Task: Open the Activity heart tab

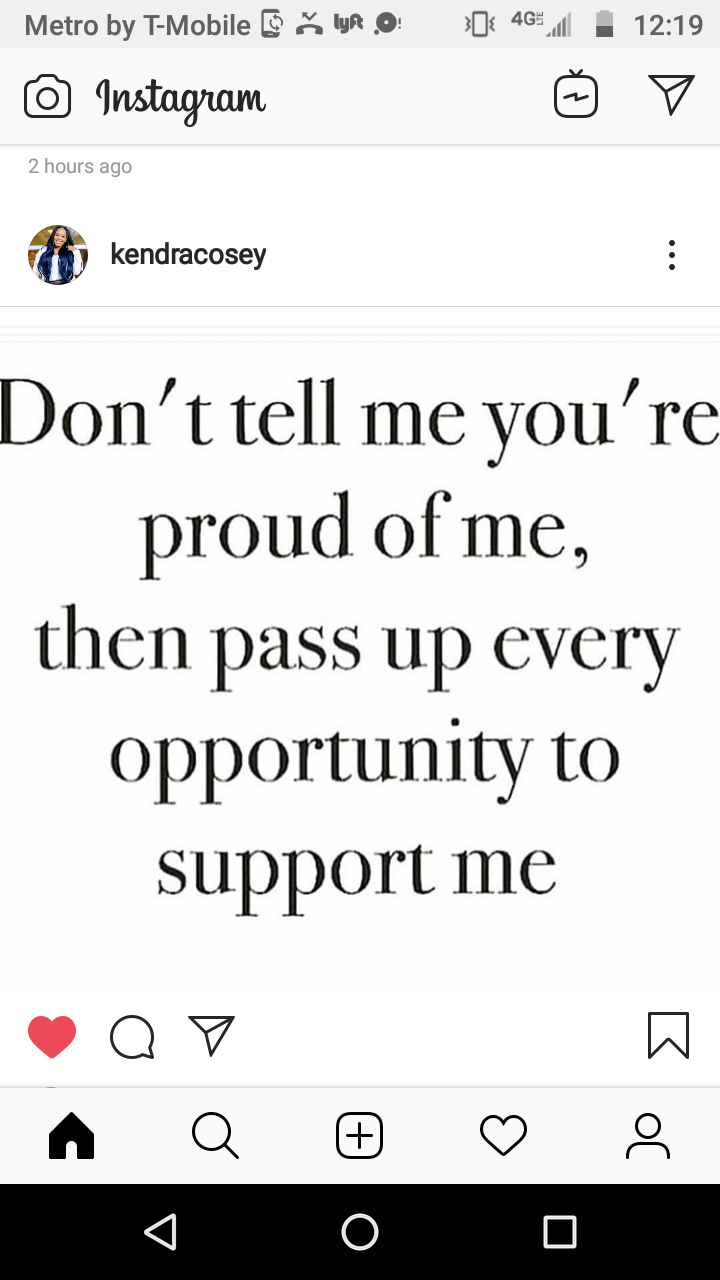Action: (x=503, y=1136)
